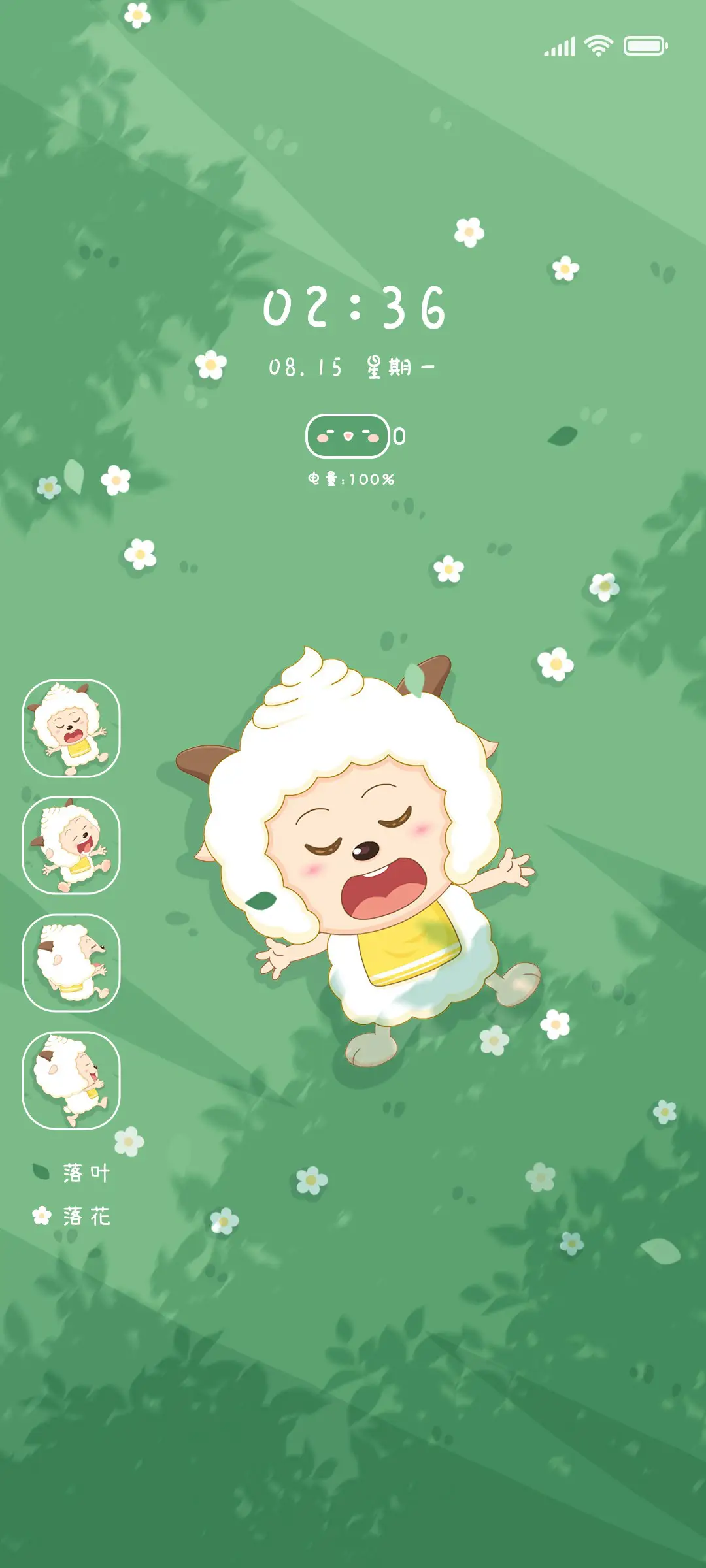The height and width of the screenshot is (1568, 706).
Task: Toggle the sheep battery widget animation
Action: click(350, 434)
